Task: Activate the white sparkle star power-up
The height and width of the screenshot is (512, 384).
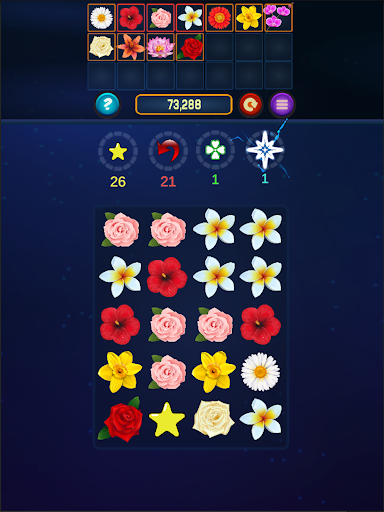Action: click(x=265, y=150)
